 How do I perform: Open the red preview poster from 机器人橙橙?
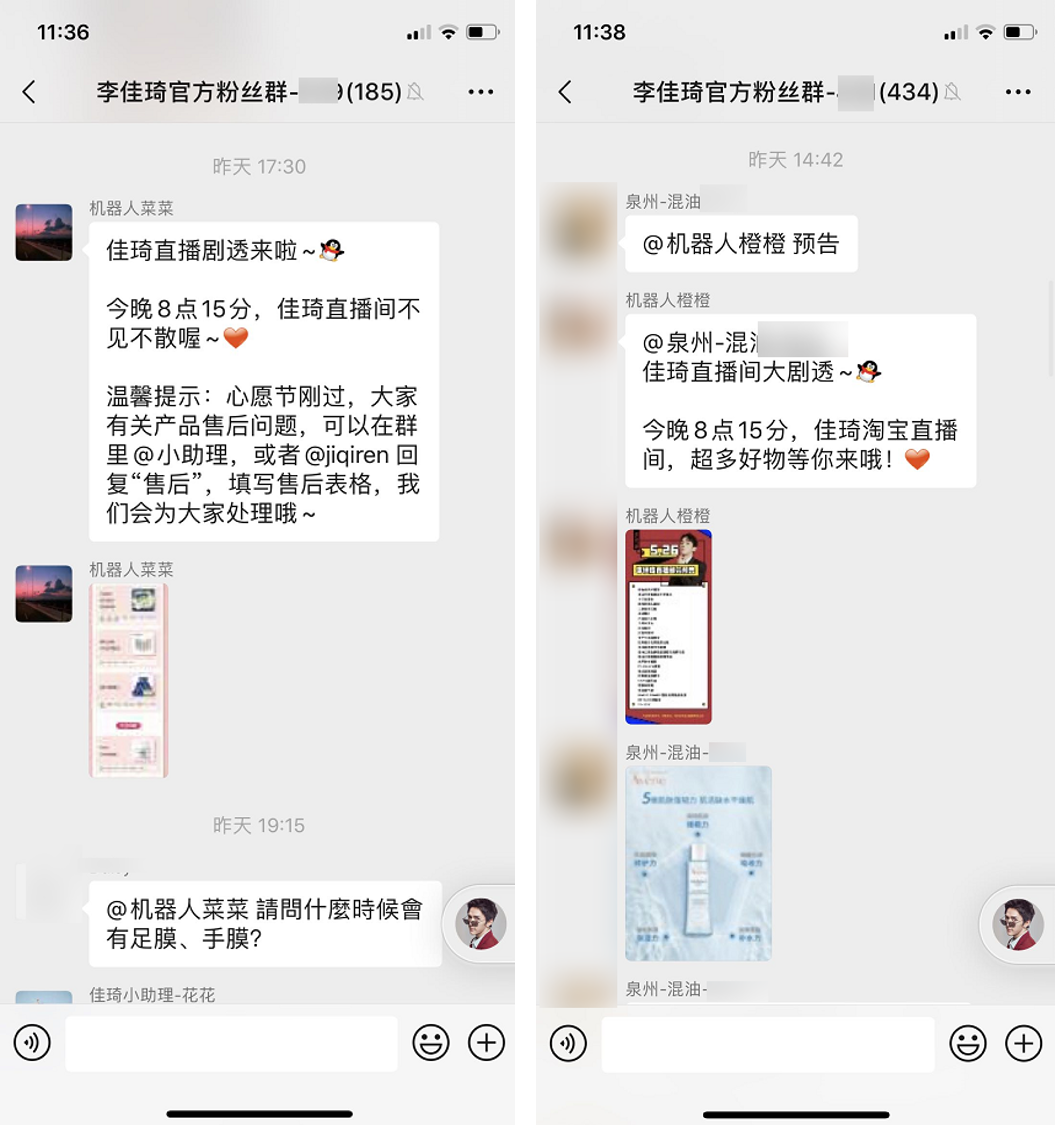point(668,627)
